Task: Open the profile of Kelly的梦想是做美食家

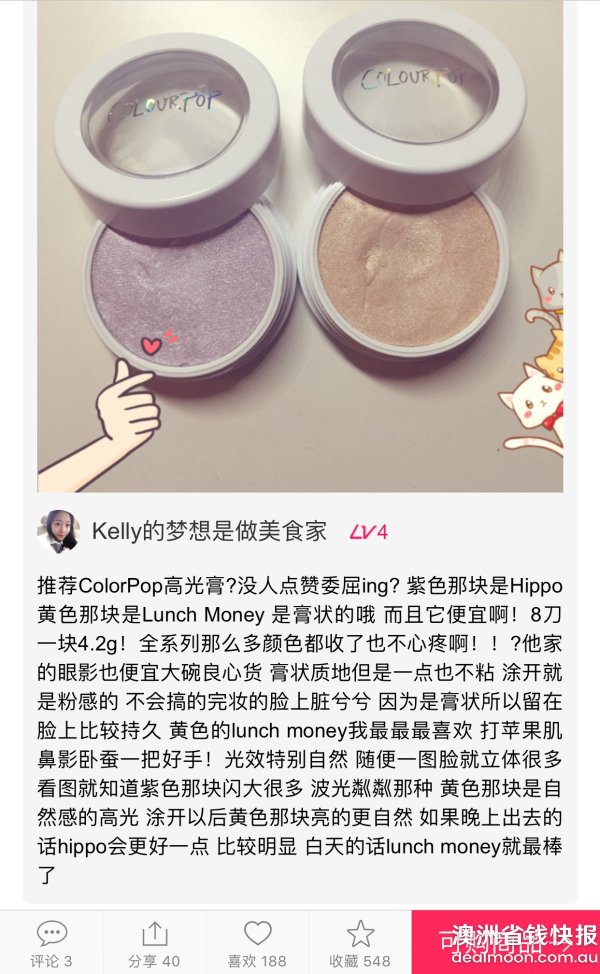Action: (209, 531)
